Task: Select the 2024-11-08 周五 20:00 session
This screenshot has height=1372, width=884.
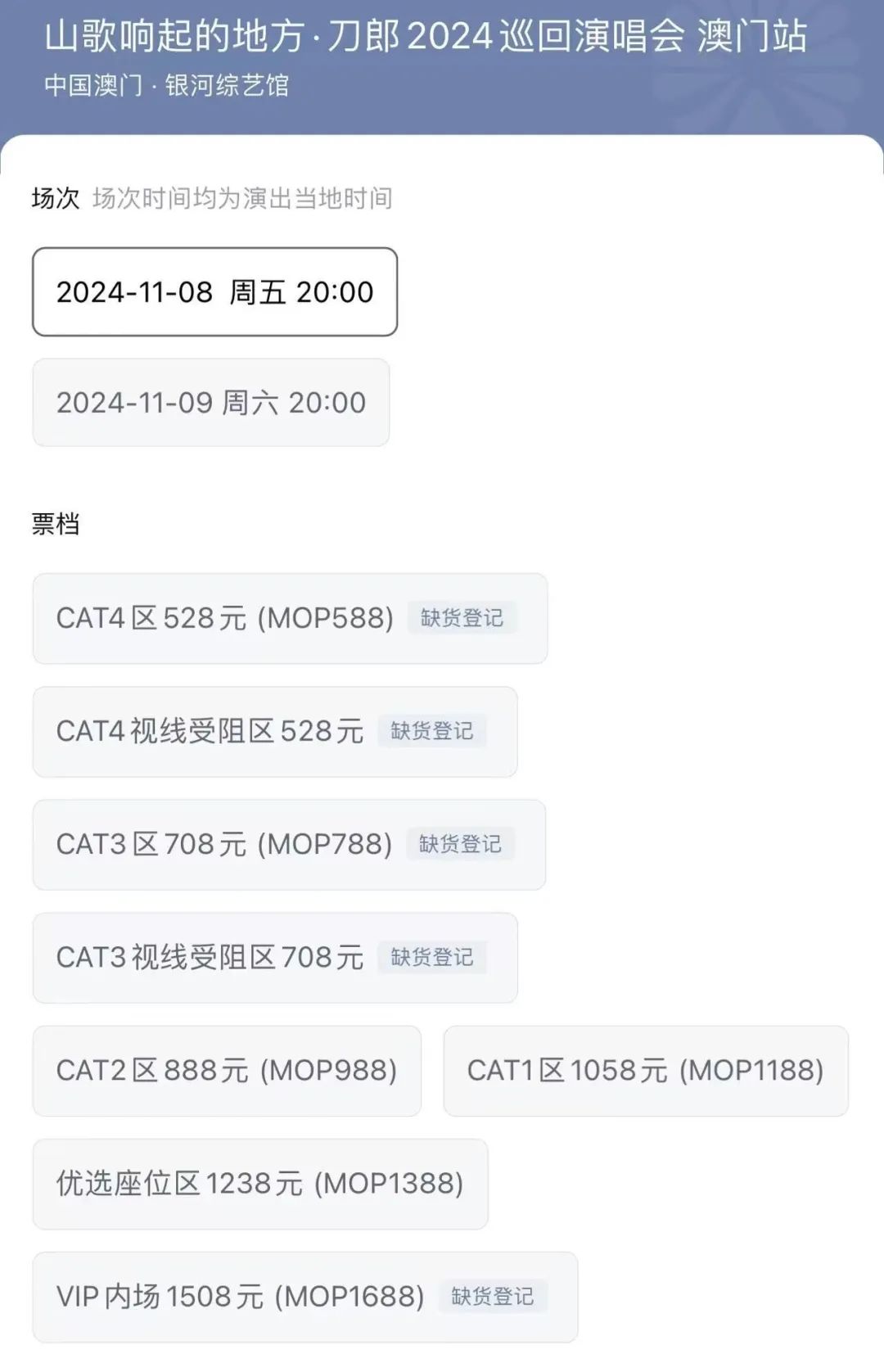Action: click(x=214, y=292)
